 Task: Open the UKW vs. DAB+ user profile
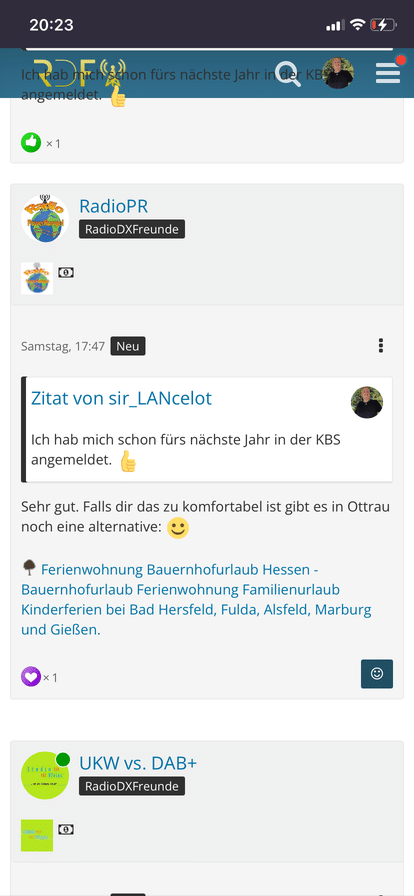(x=138, y=763)
